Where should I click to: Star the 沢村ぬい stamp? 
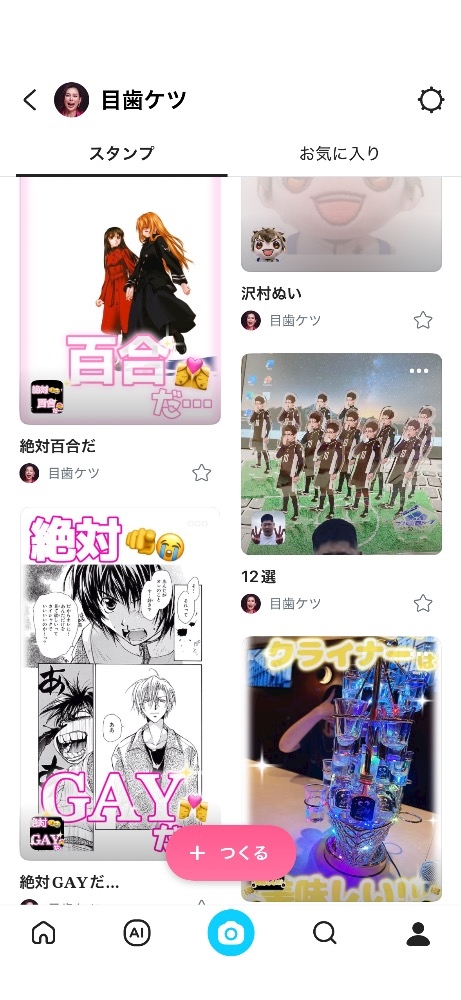point(423,320)
